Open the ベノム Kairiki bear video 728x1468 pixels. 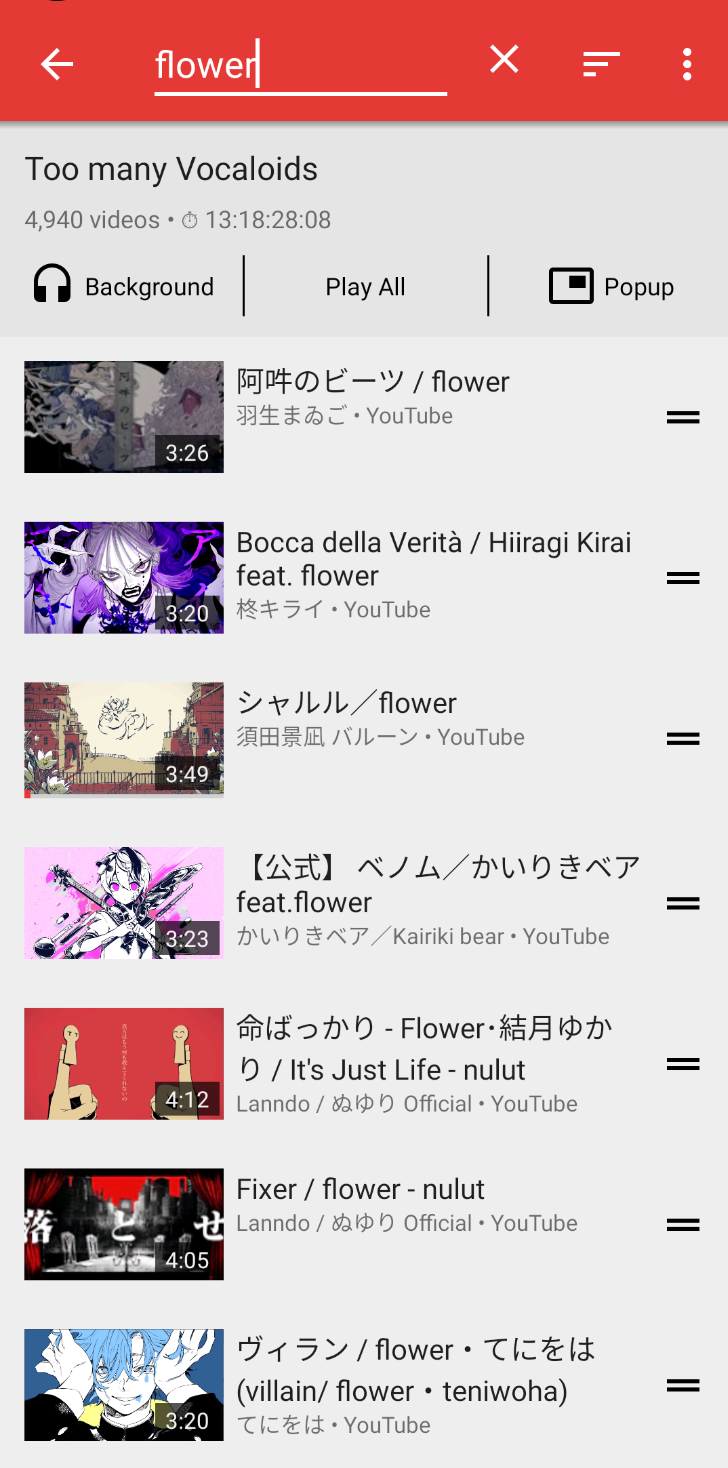click(437, 884)
